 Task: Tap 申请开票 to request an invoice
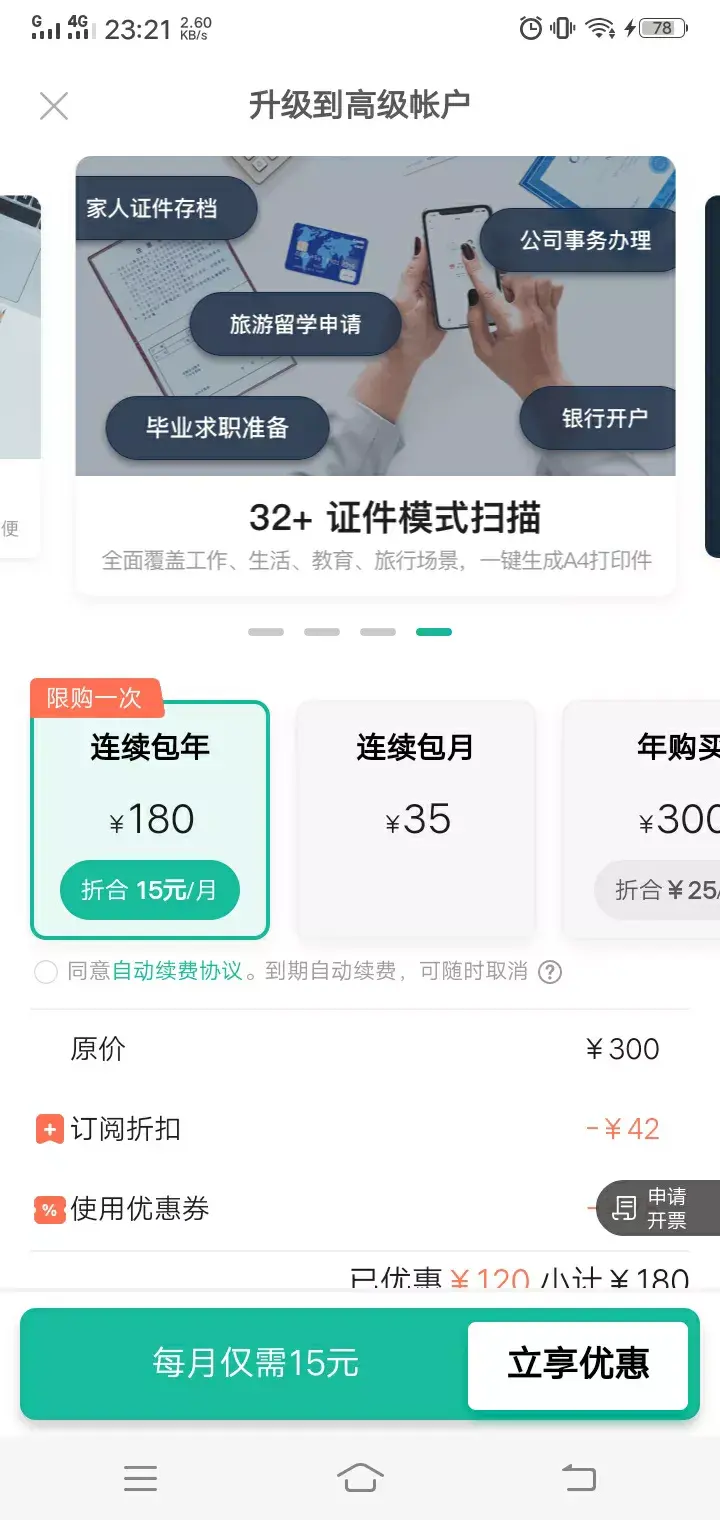point(659,1208)
